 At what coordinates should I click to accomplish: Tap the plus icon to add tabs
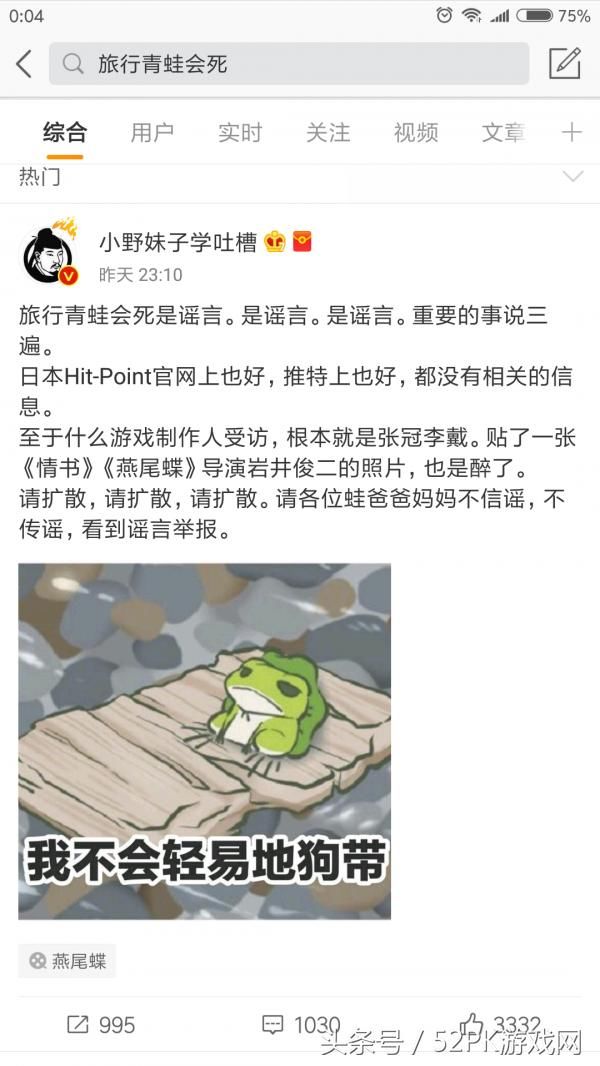coord(571,132)
